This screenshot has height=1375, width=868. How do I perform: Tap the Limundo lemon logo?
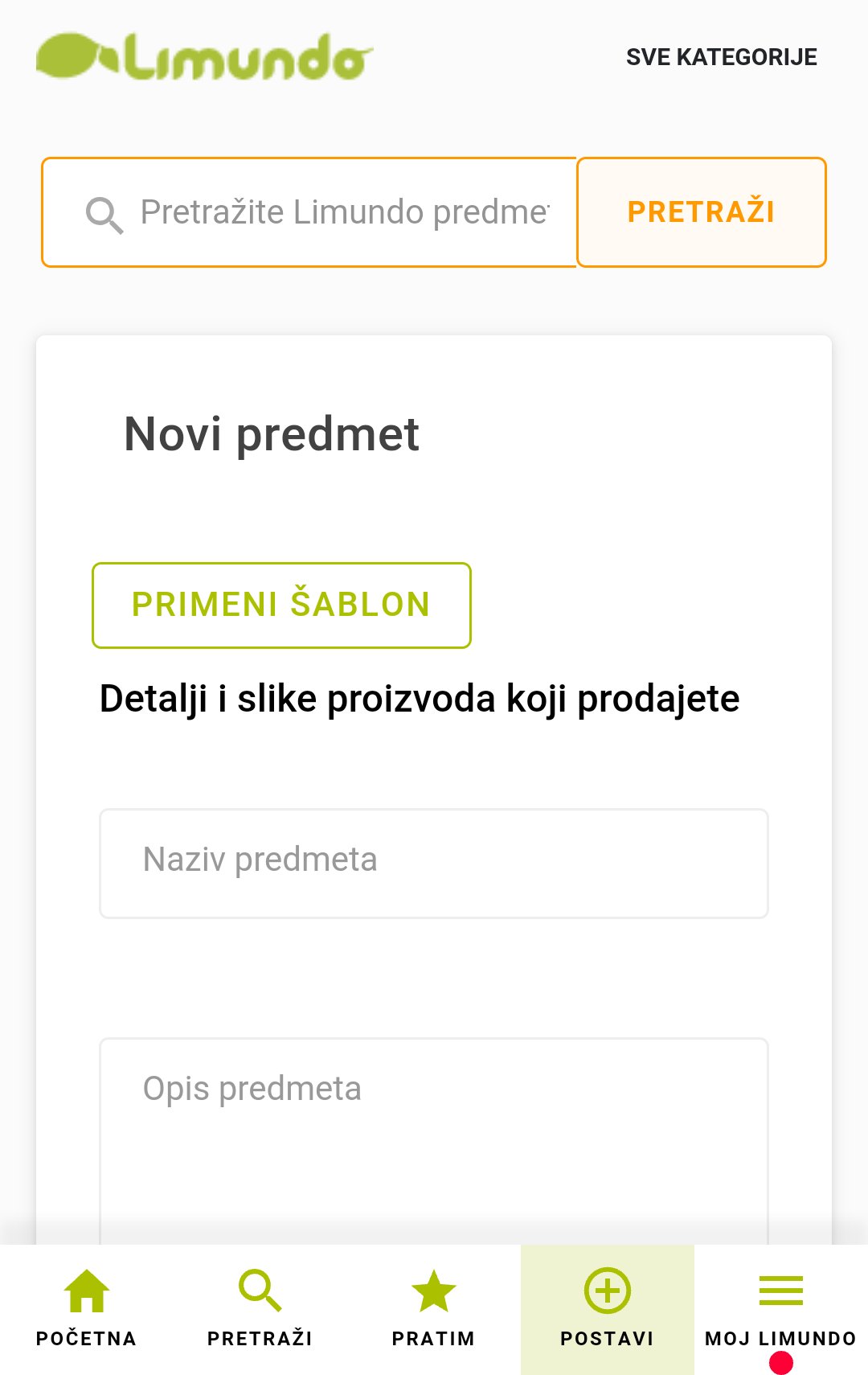pyautogui.click(x=205, y=56)
